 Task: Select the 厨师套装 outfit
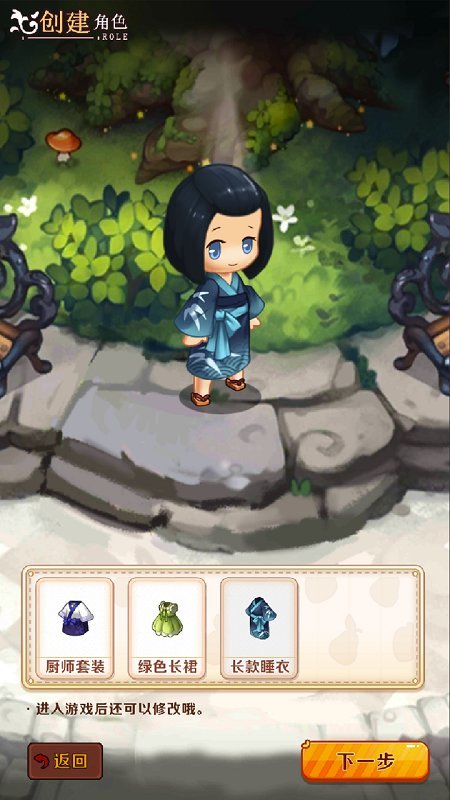click(x=75, y=628)
